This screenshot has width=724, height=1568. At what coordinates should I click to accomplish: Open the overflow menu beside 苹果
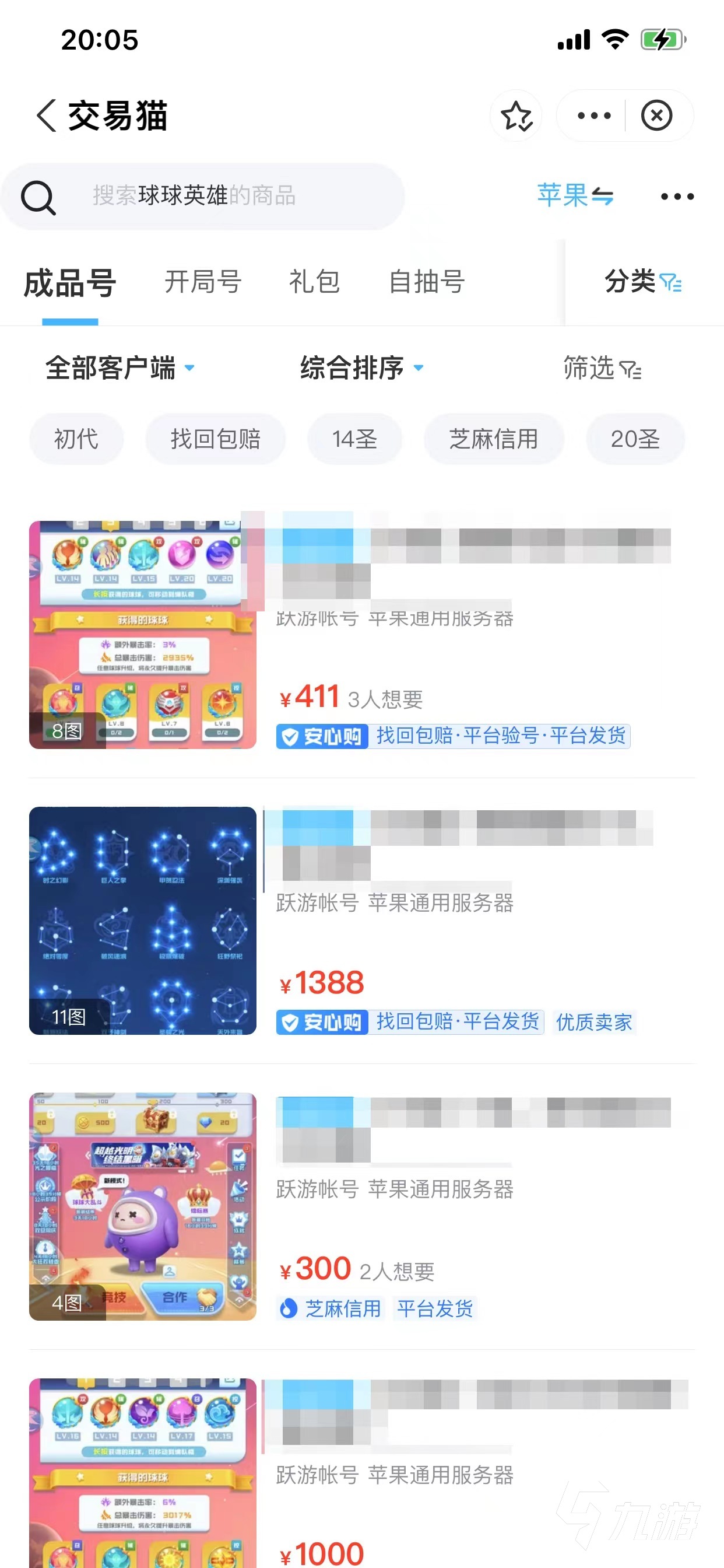(677, 196)
